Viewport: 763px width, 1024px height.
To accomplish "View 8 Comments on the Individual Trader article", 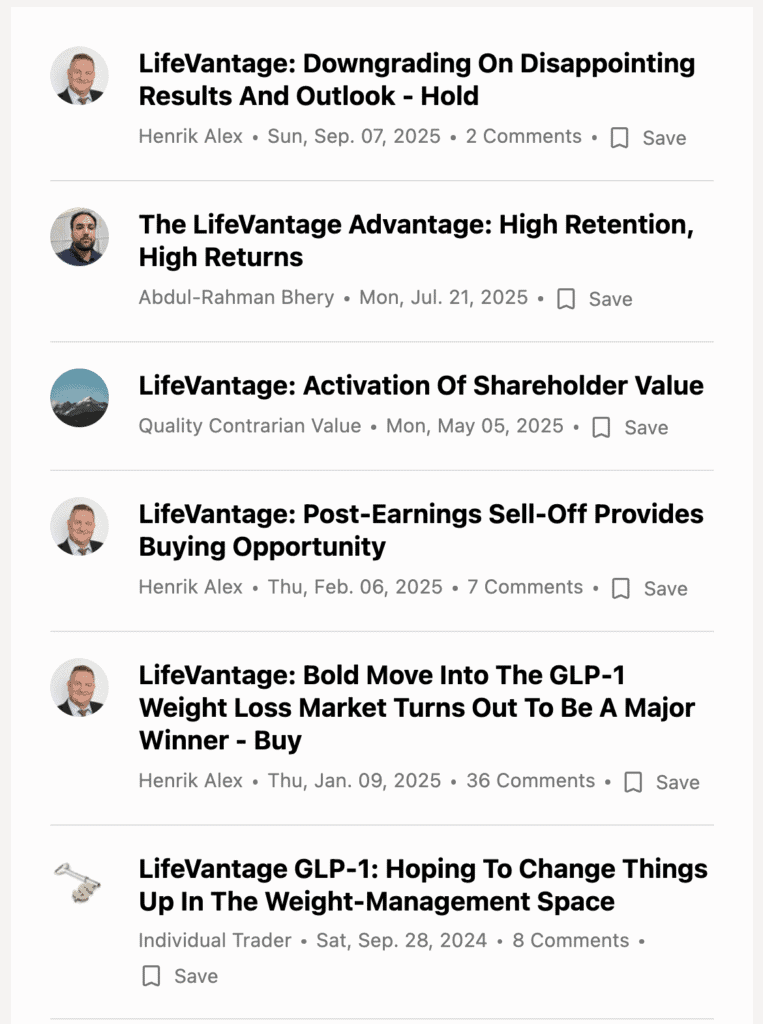I will [571, 941].
